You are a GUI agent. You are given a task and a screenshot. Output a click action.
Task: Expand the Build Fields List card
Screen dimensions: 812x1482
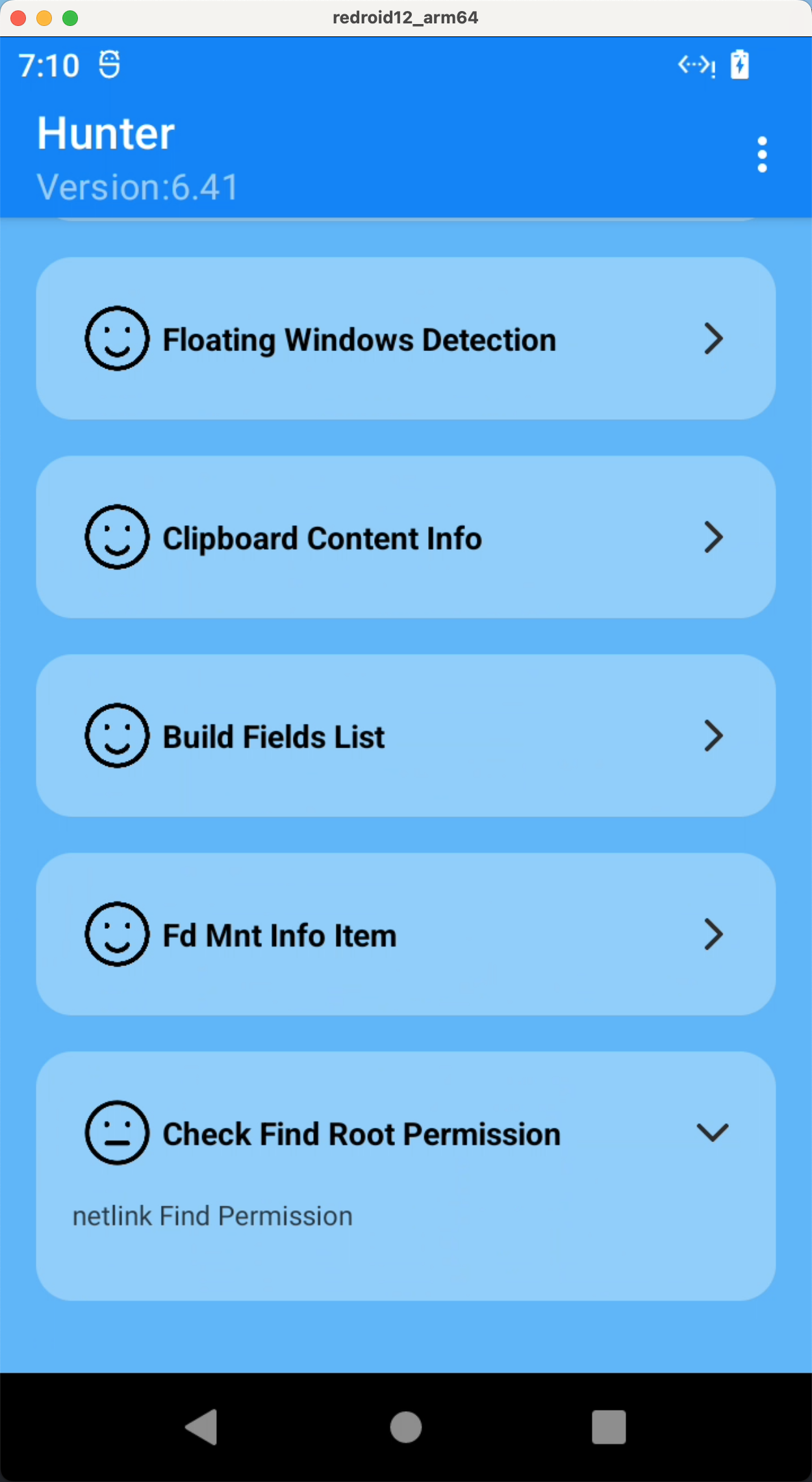click(713, 736)
